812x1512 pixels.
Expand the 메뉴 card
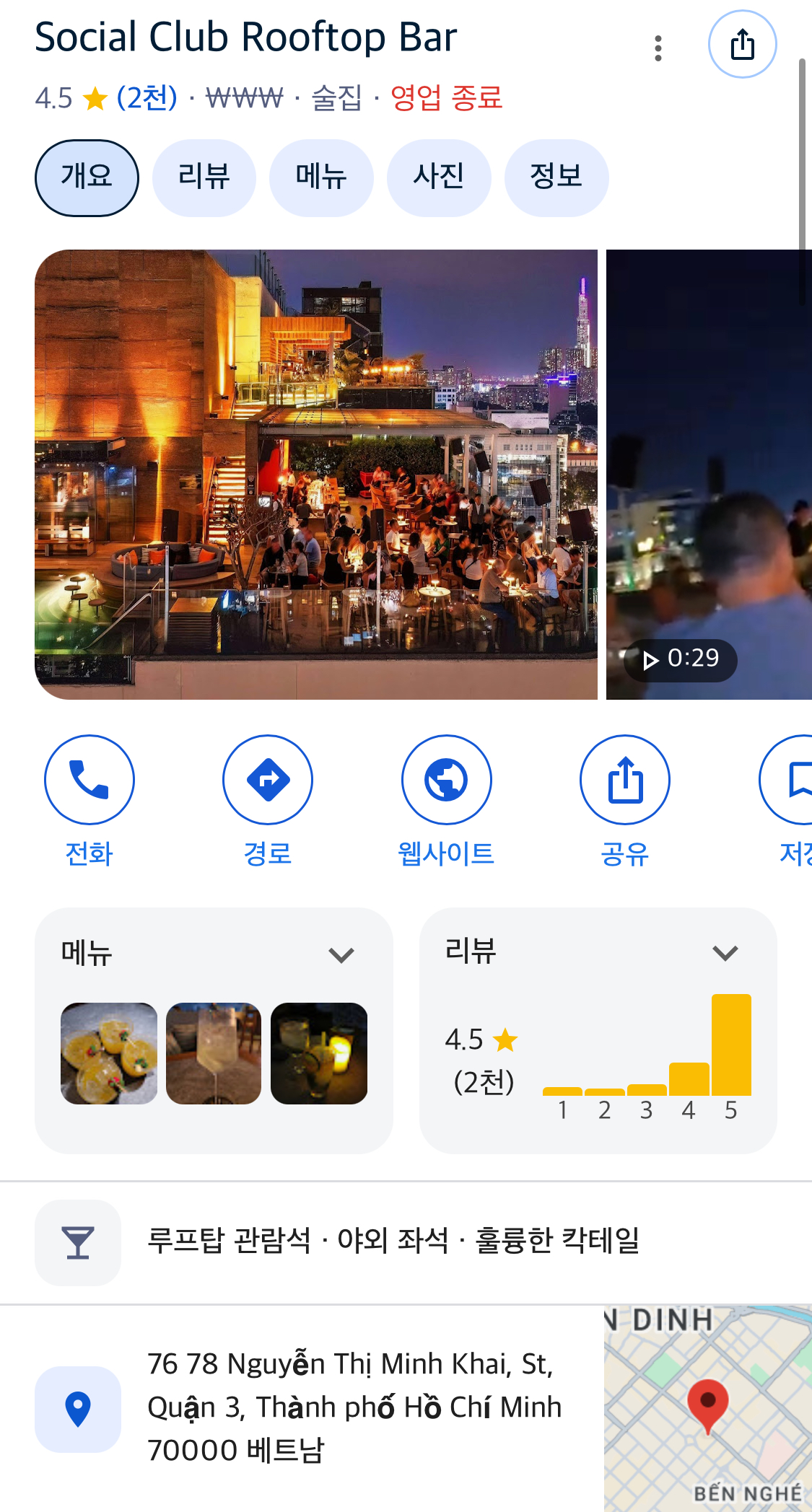[x=341, y=955]
